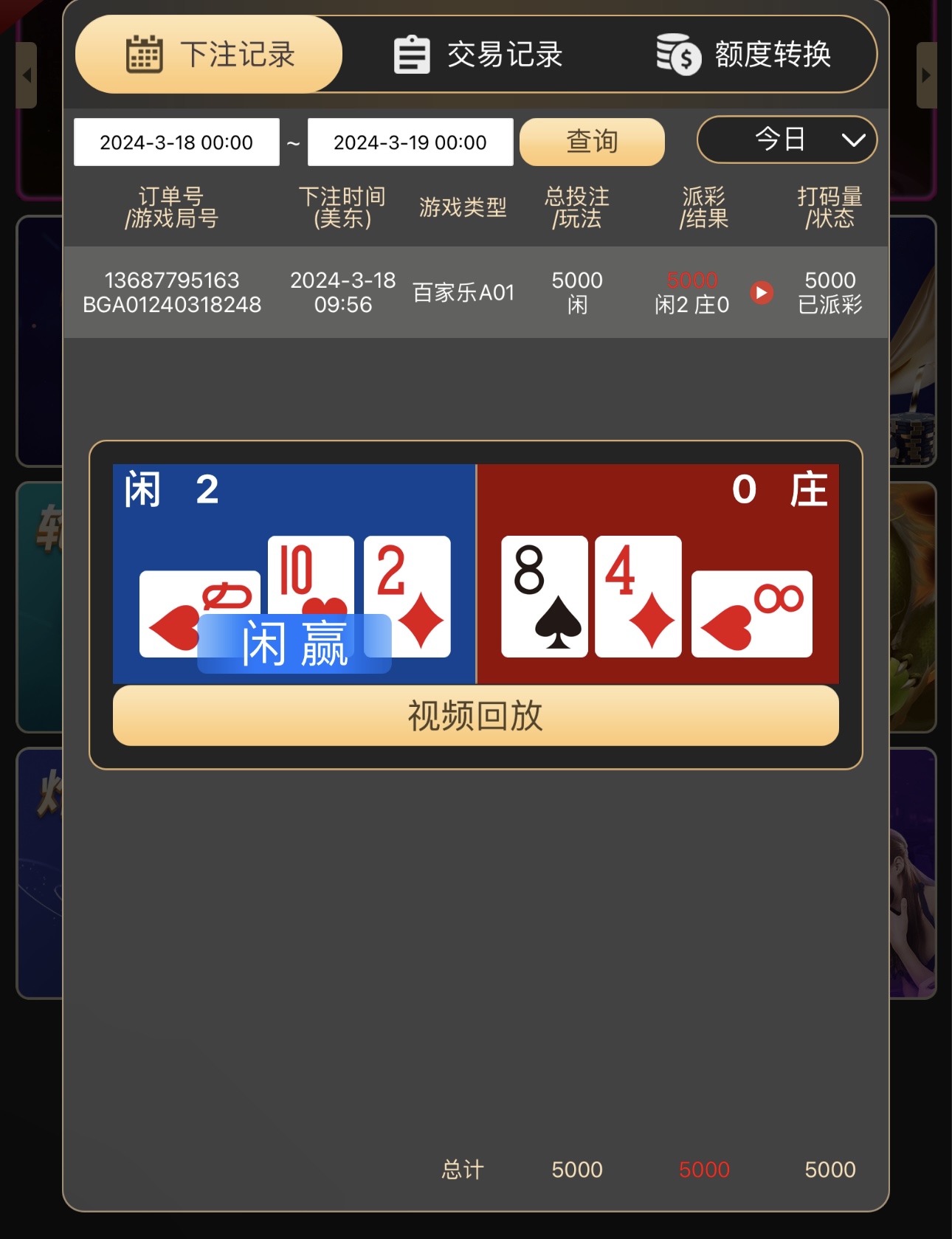The height and width of the screenshot is (1239, 952).
Task: Open the 视频回放 video replay
Action: click(475, 716)
